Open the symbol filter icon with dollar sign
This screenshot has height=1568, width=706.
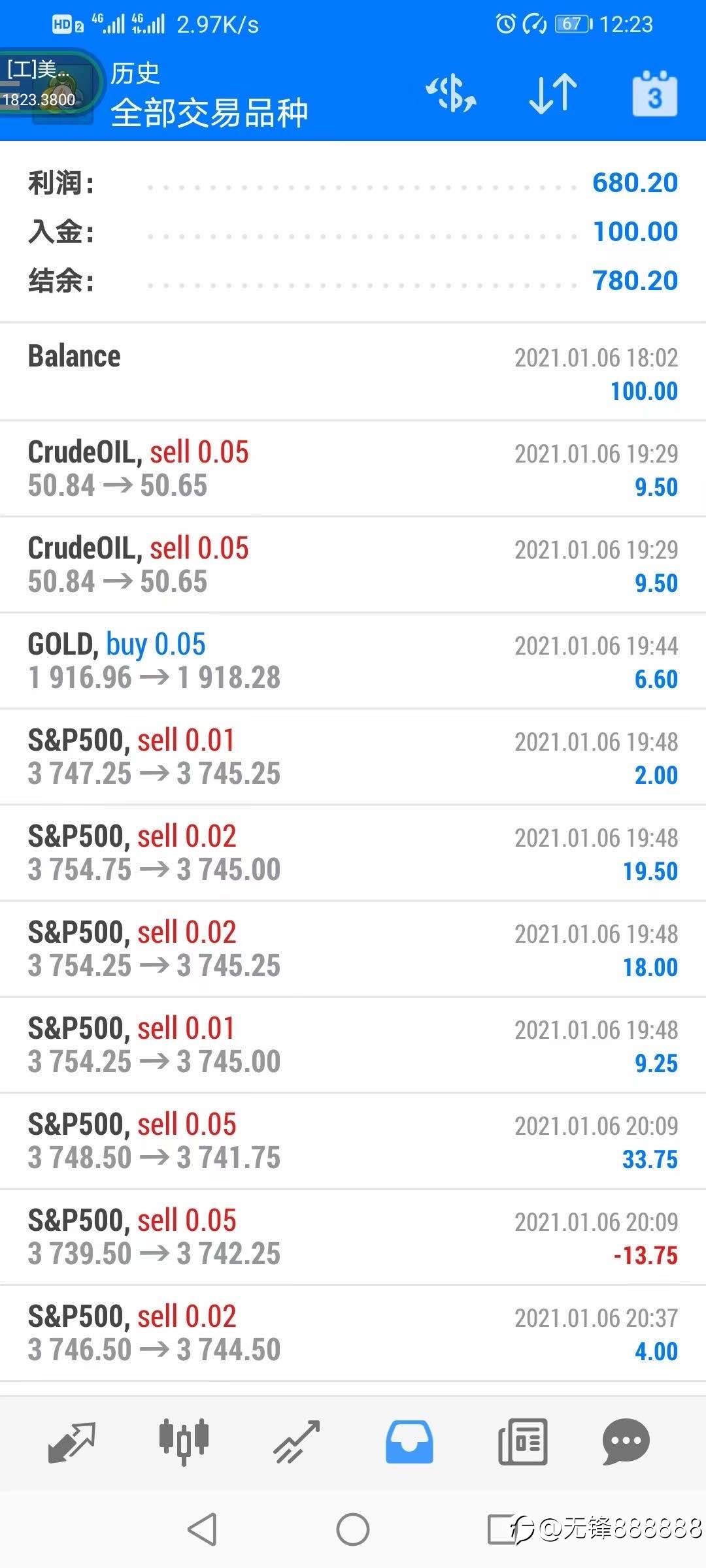(x=451, y=94)
